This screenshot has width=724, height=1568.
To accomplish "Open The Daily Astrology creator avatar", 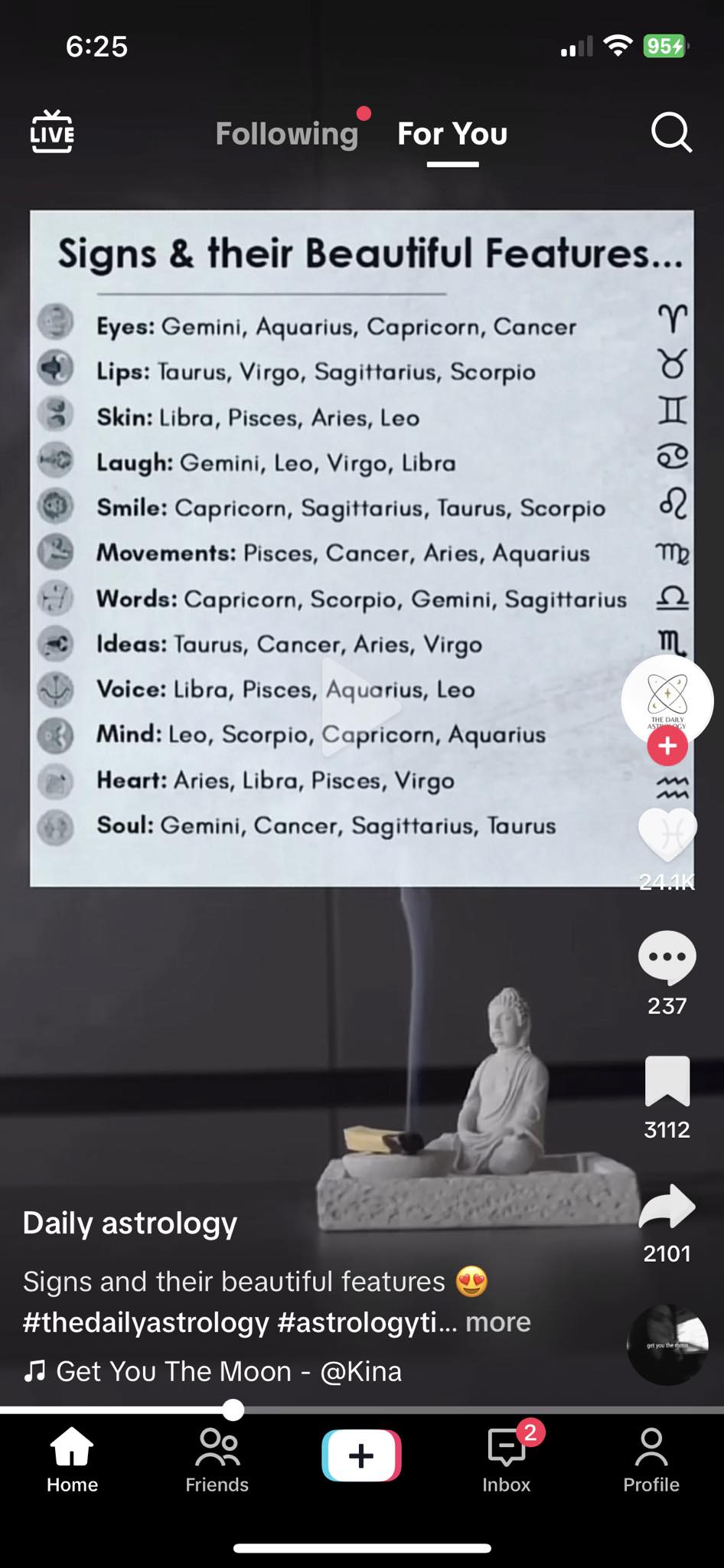I will point(667,697).
